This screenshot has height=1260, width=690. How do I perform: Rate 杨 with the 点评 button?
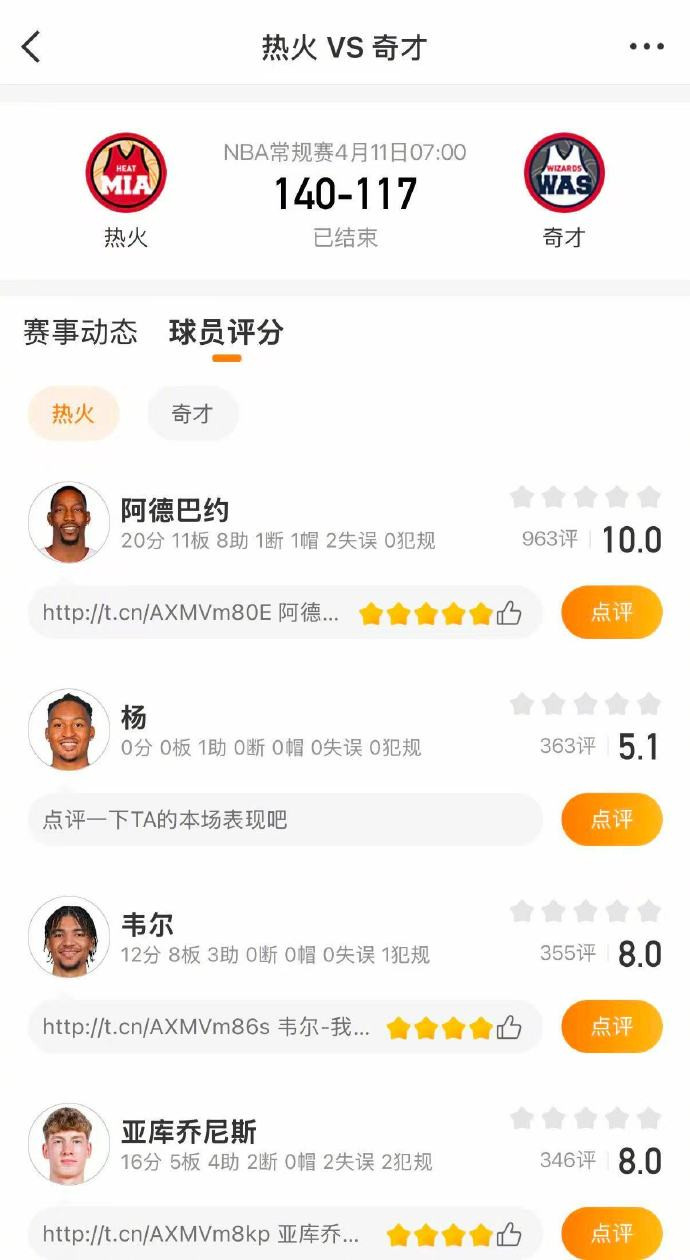click(611, 820)
